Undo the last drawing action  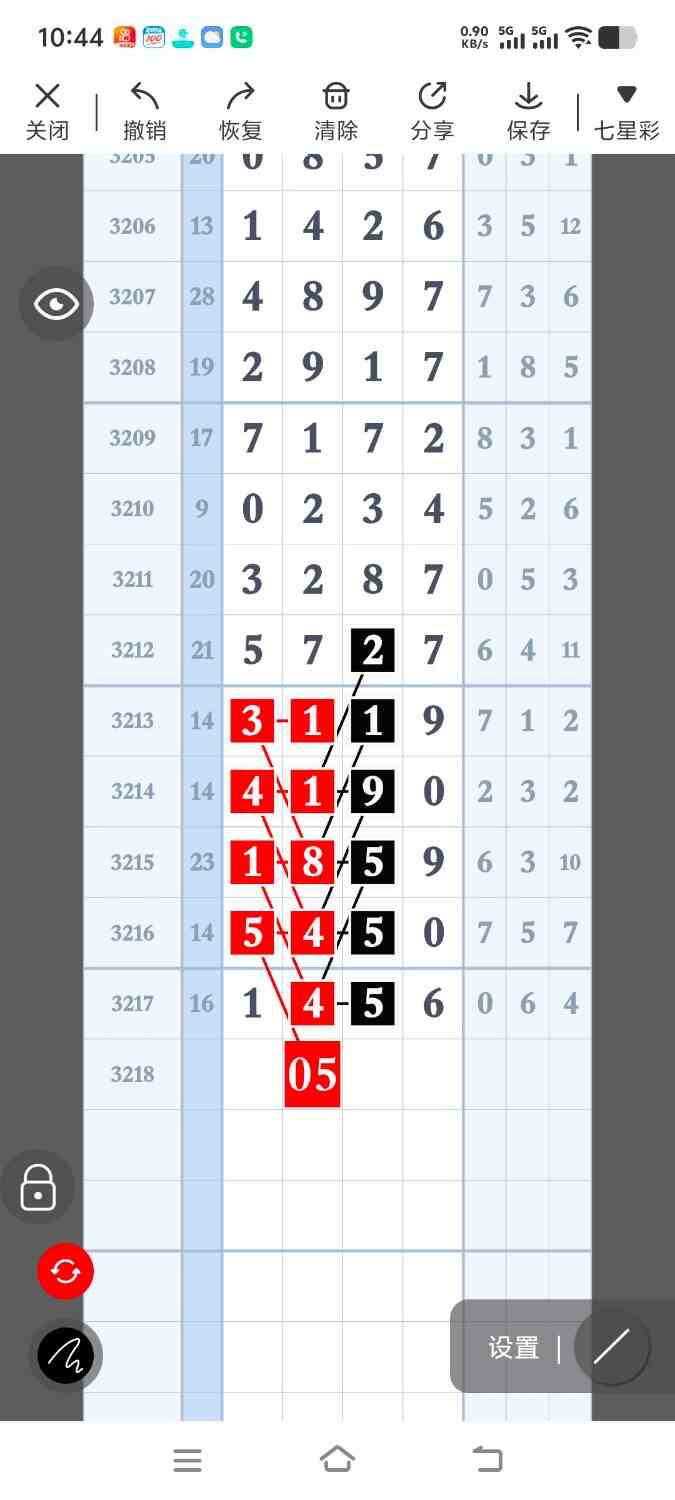(x=144, y=111)
